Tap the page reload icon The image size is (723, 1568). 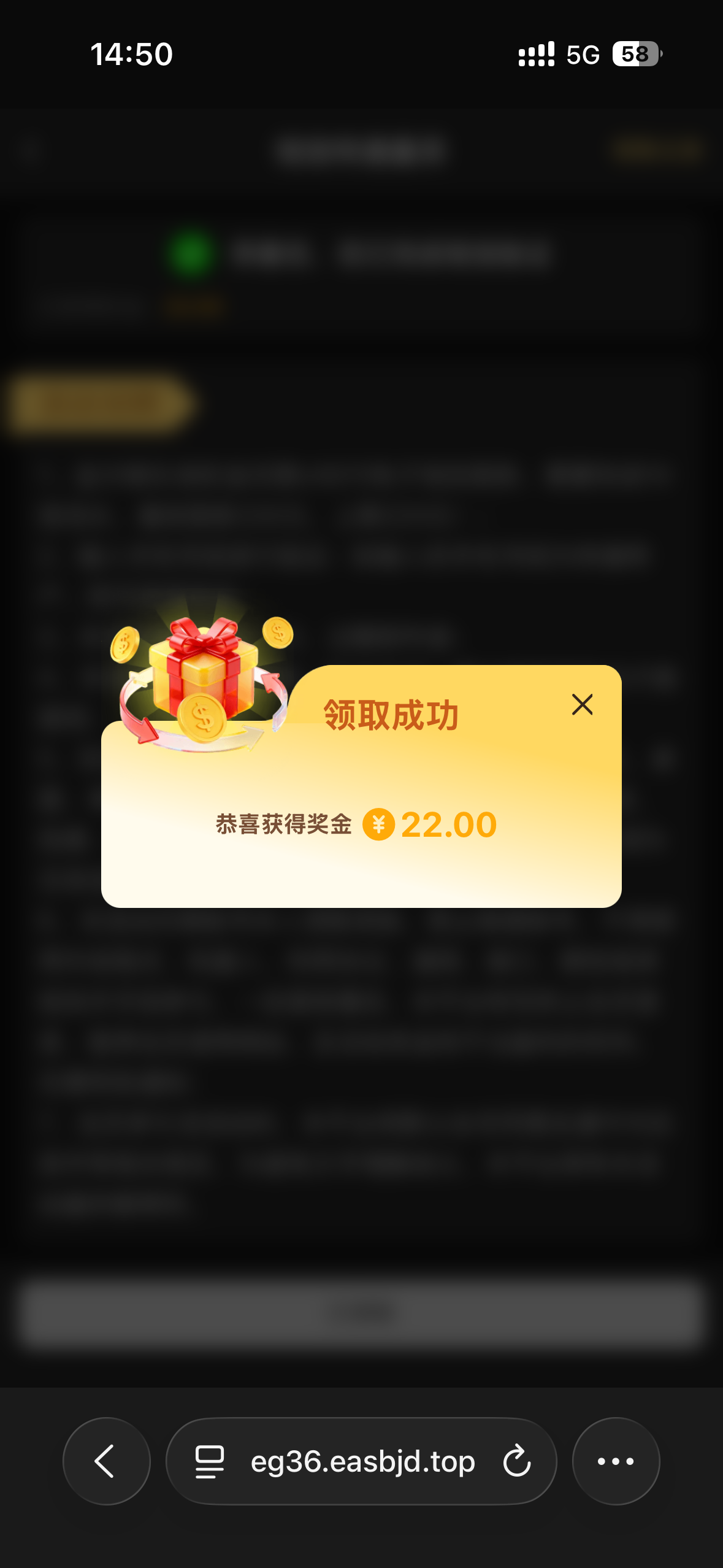click(517, 1462)
